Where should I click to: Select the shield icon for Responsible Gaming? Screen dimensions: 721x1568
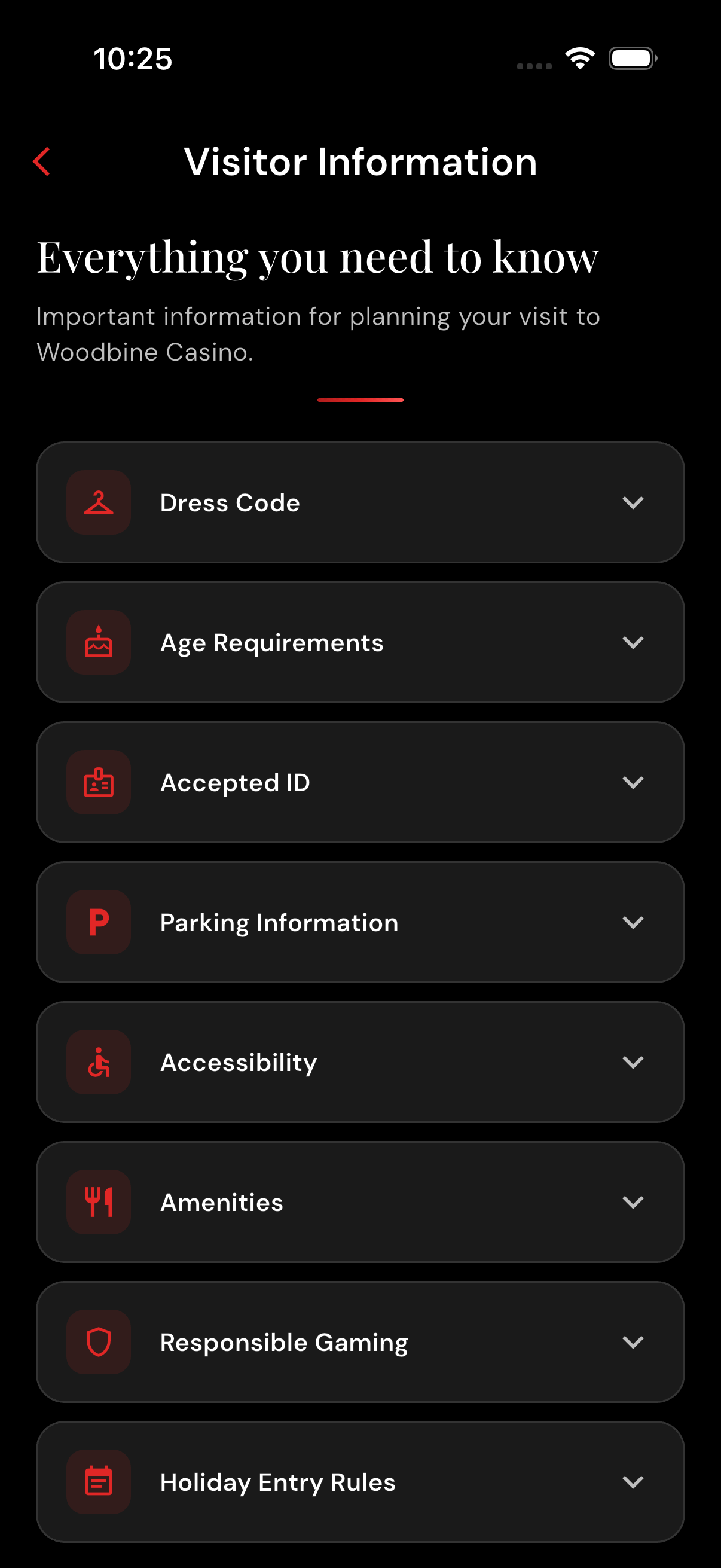pyautogui.click(x=99, y=1341)
